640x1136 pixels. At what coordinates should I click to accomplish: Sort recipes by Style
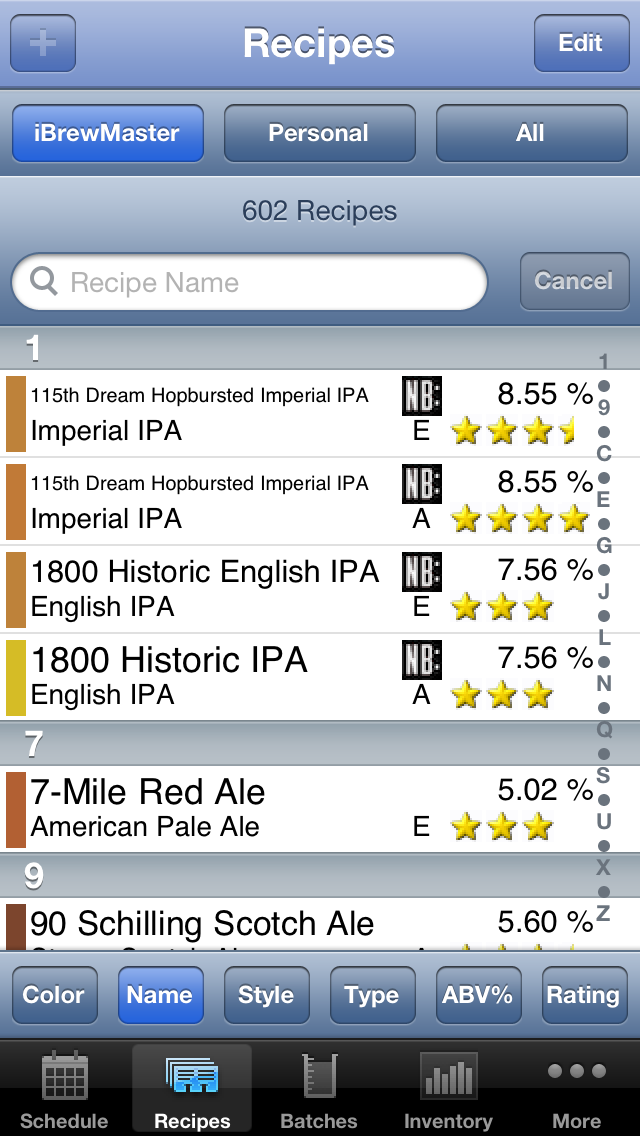266,995
